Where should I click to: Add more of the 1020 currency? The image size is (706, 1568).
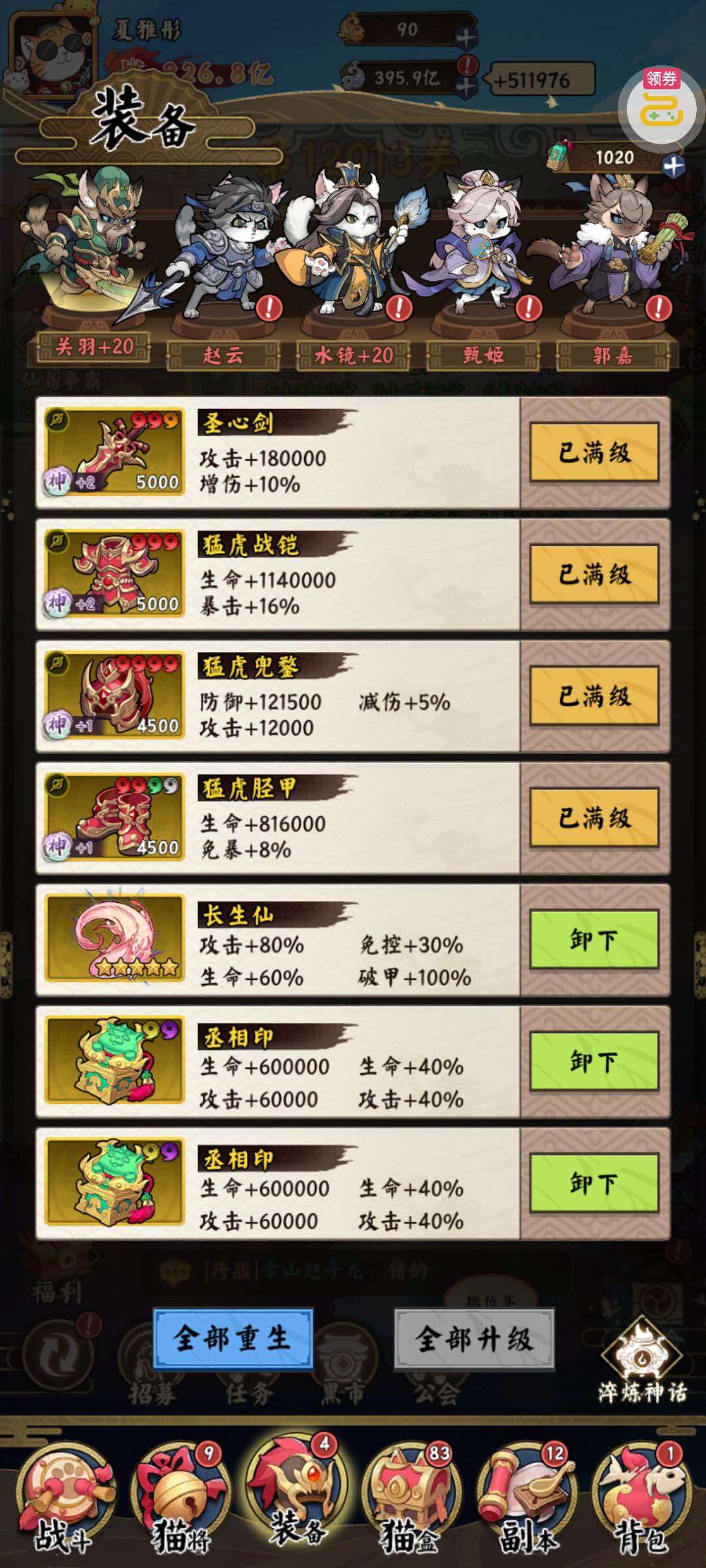pyautogui.click(x=673, y=165)
